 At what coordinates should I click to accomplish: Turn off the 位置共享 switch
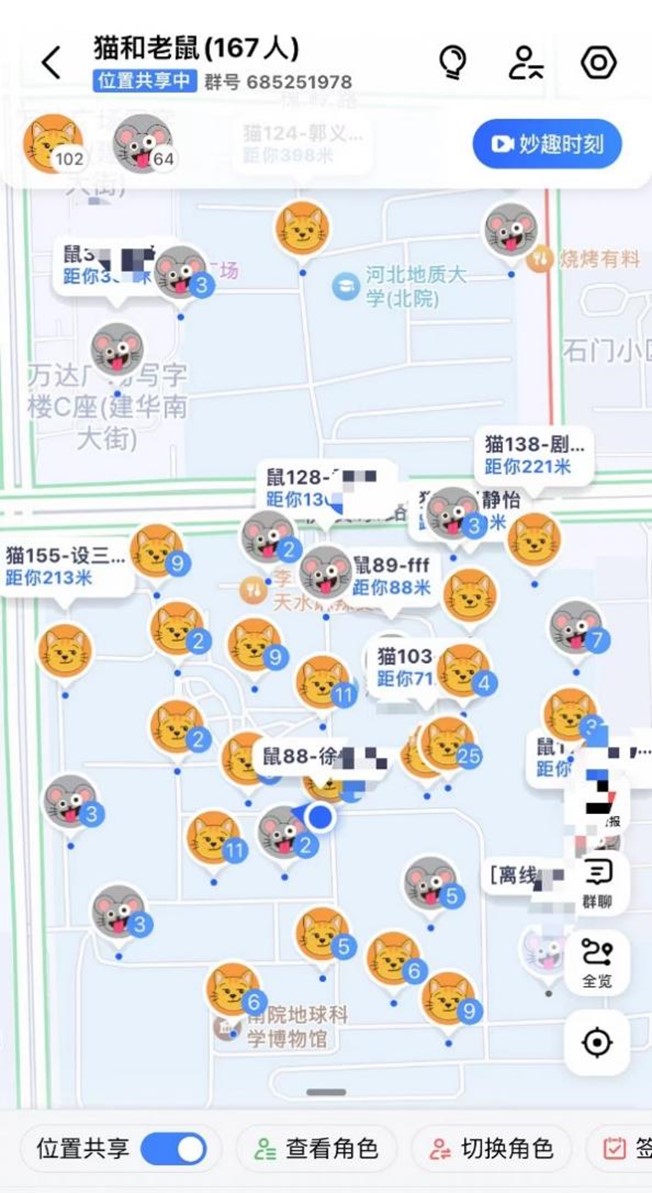(173, 1149)
